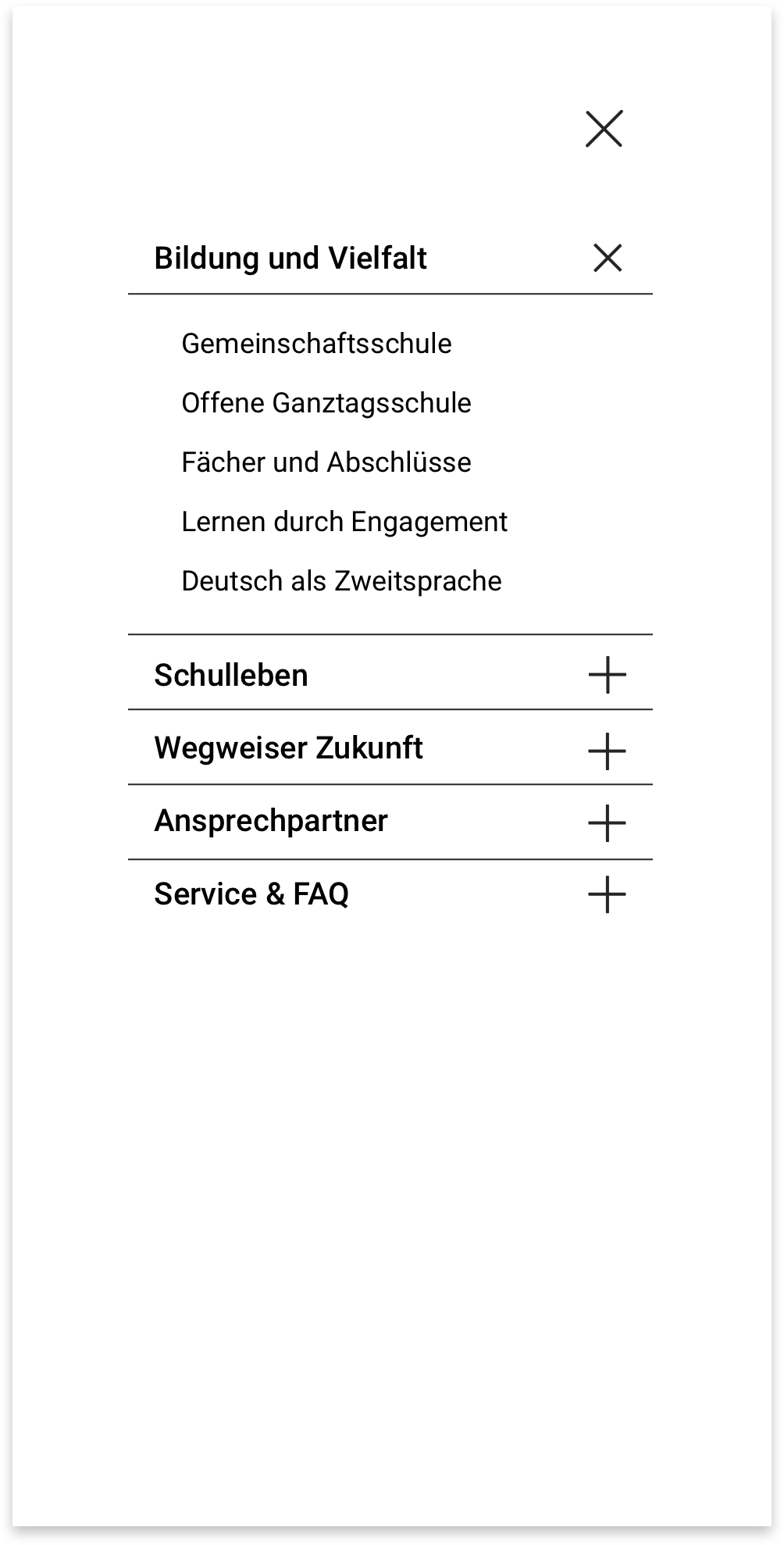
Task: Open Lernen durch Engagement
Action: pos(344,522)
